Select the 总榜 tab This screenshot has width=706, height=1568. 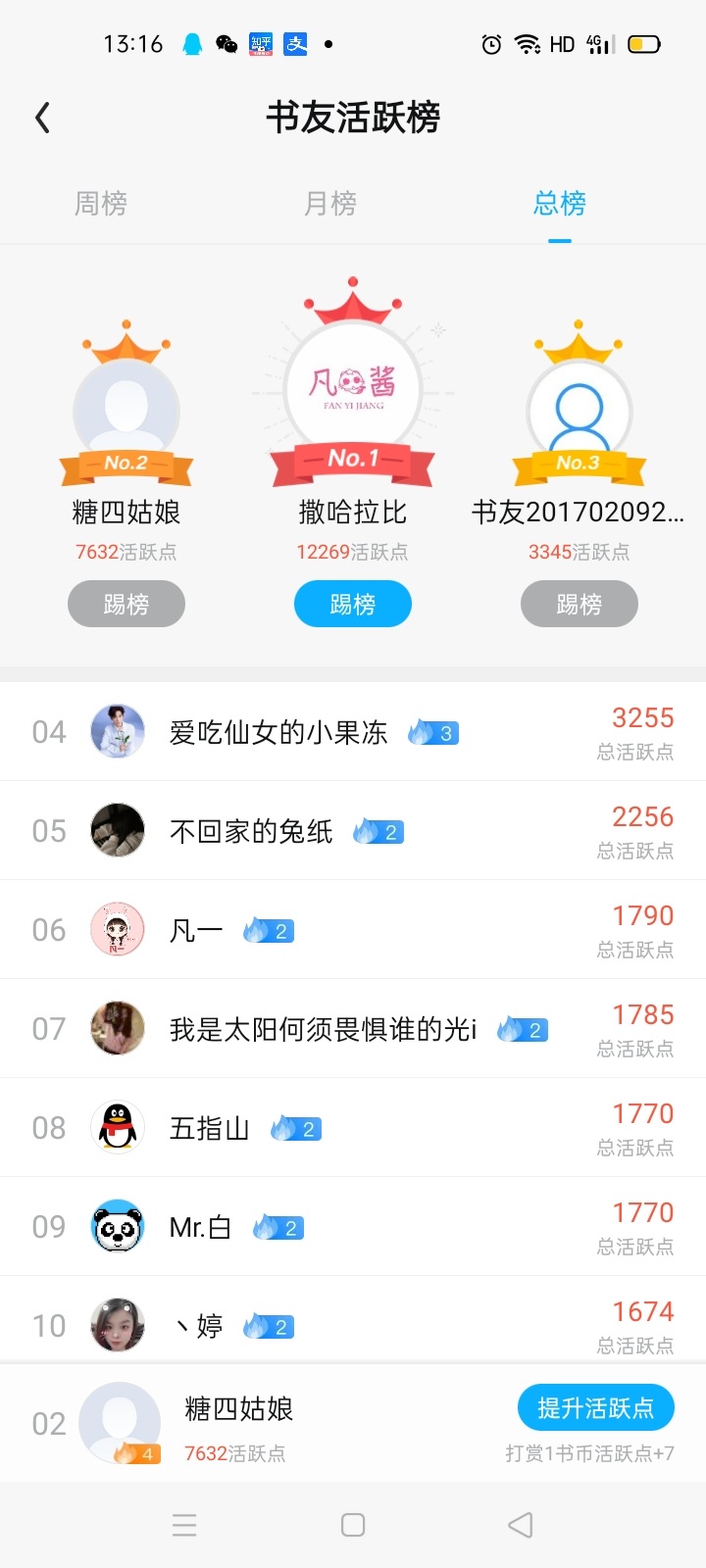[560, 204]
